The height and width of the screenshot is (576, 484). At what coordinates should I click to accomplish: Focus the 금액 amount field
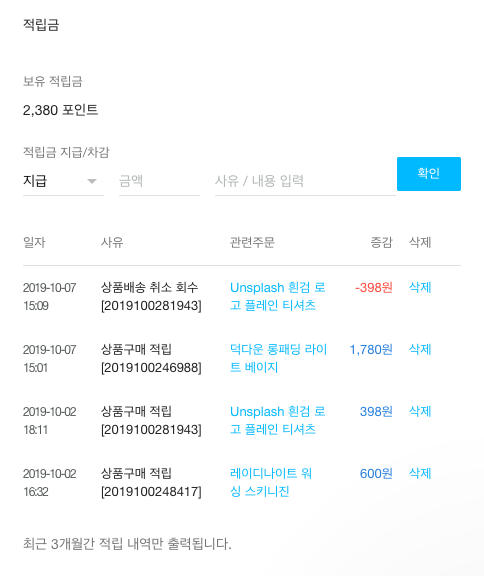pos(159,181)
